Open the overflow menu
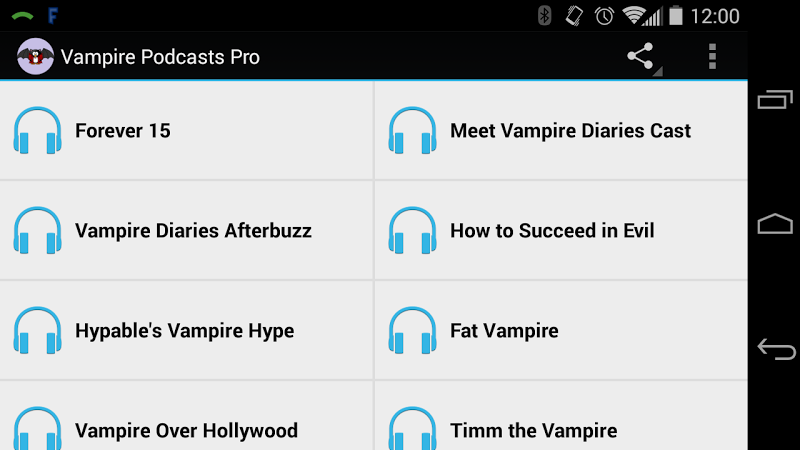Screen dimensions: 800x450 [x=712, y=57]
